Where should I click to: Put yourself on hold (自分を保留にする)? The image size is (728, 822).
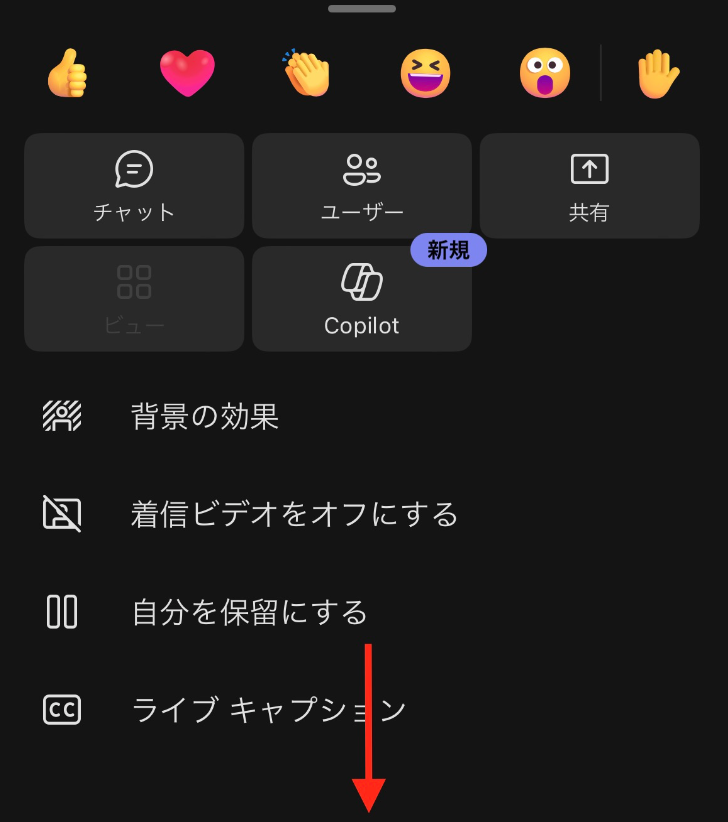pyautogui.click(x=250, y=611)
